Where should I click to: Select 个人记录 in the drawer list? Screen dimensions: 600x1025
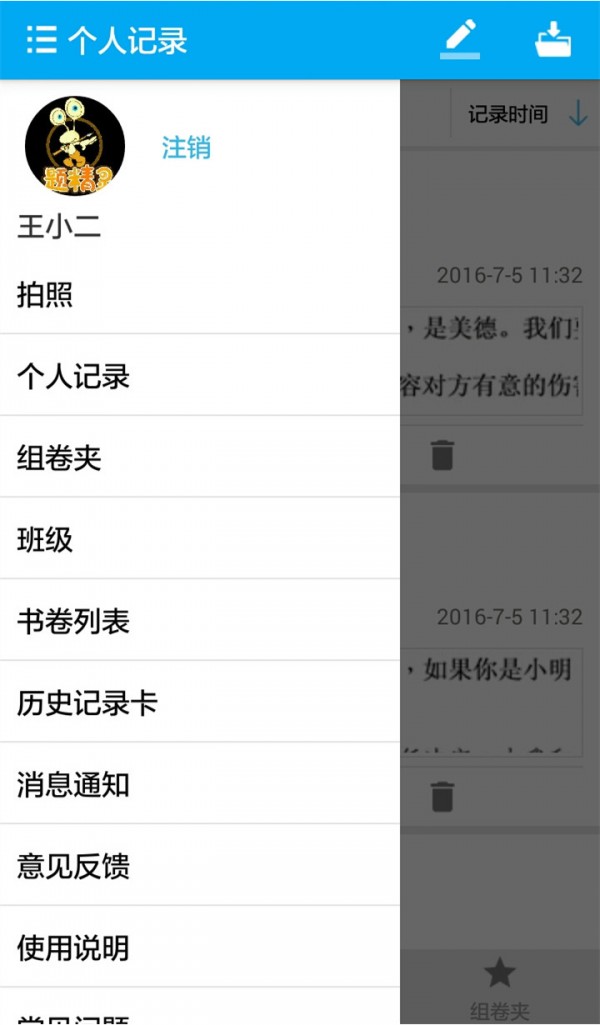click(200, 377)
